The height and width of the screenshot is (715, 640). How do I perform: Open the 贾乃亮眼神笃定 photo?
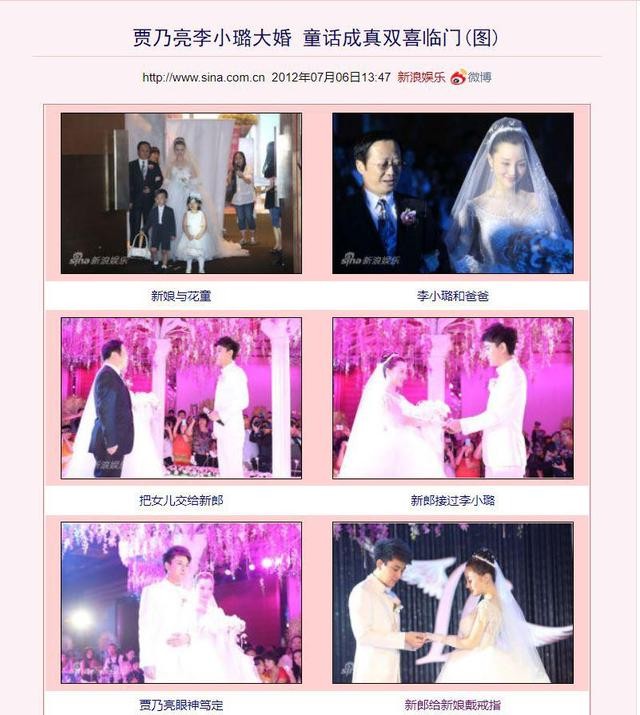pos(181,603)
